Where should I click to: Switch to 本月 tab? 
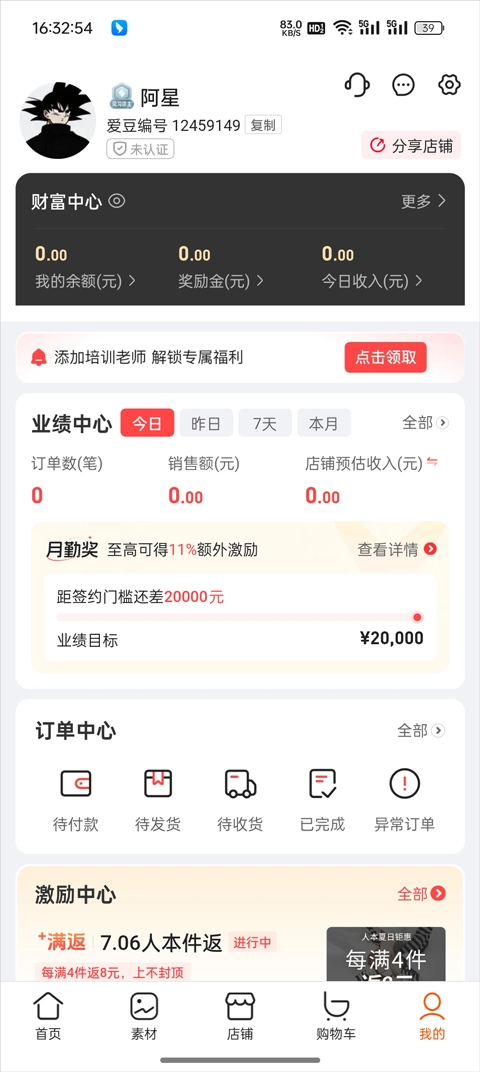point(324,423)
